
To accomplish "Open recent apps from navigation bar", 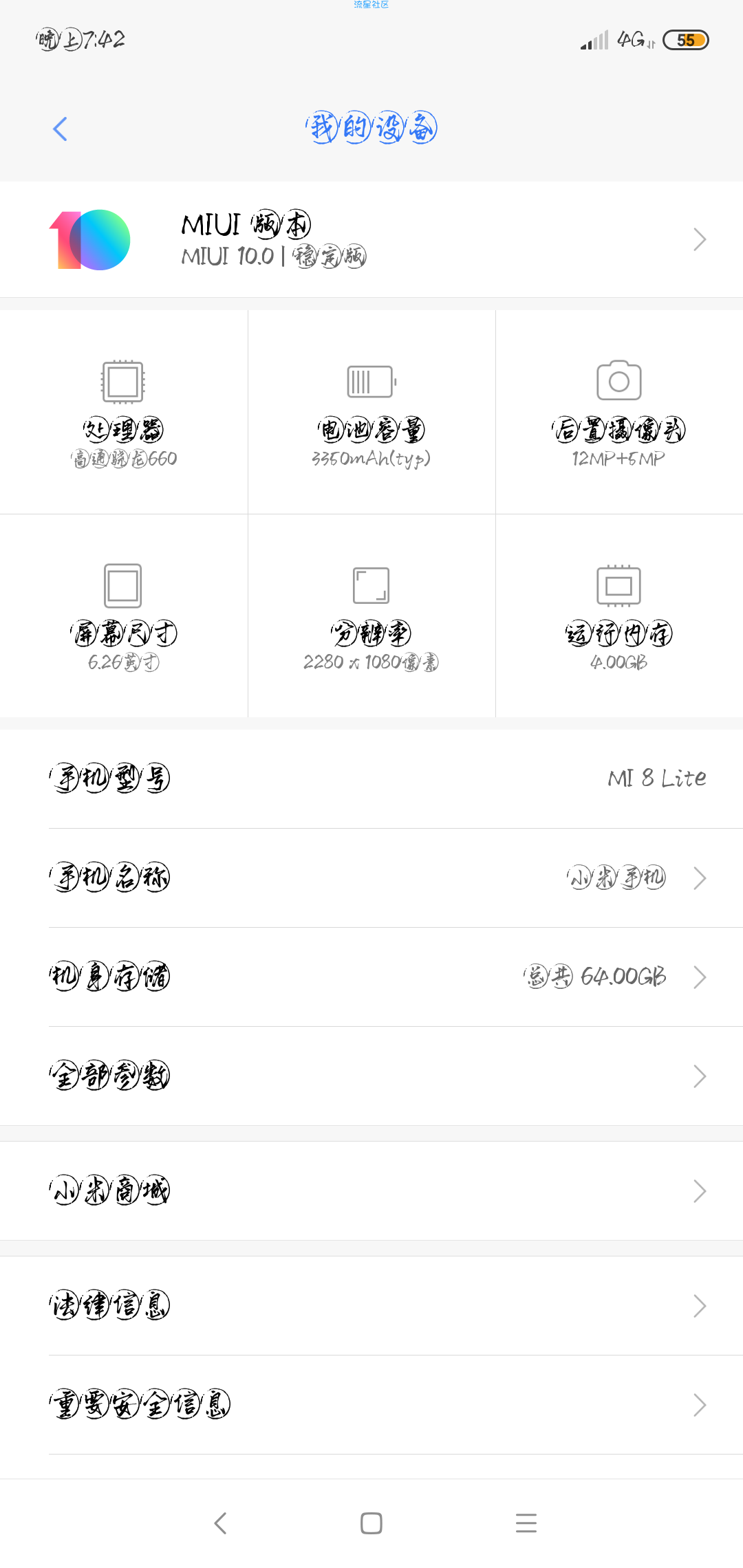I will click(526, 1523).
